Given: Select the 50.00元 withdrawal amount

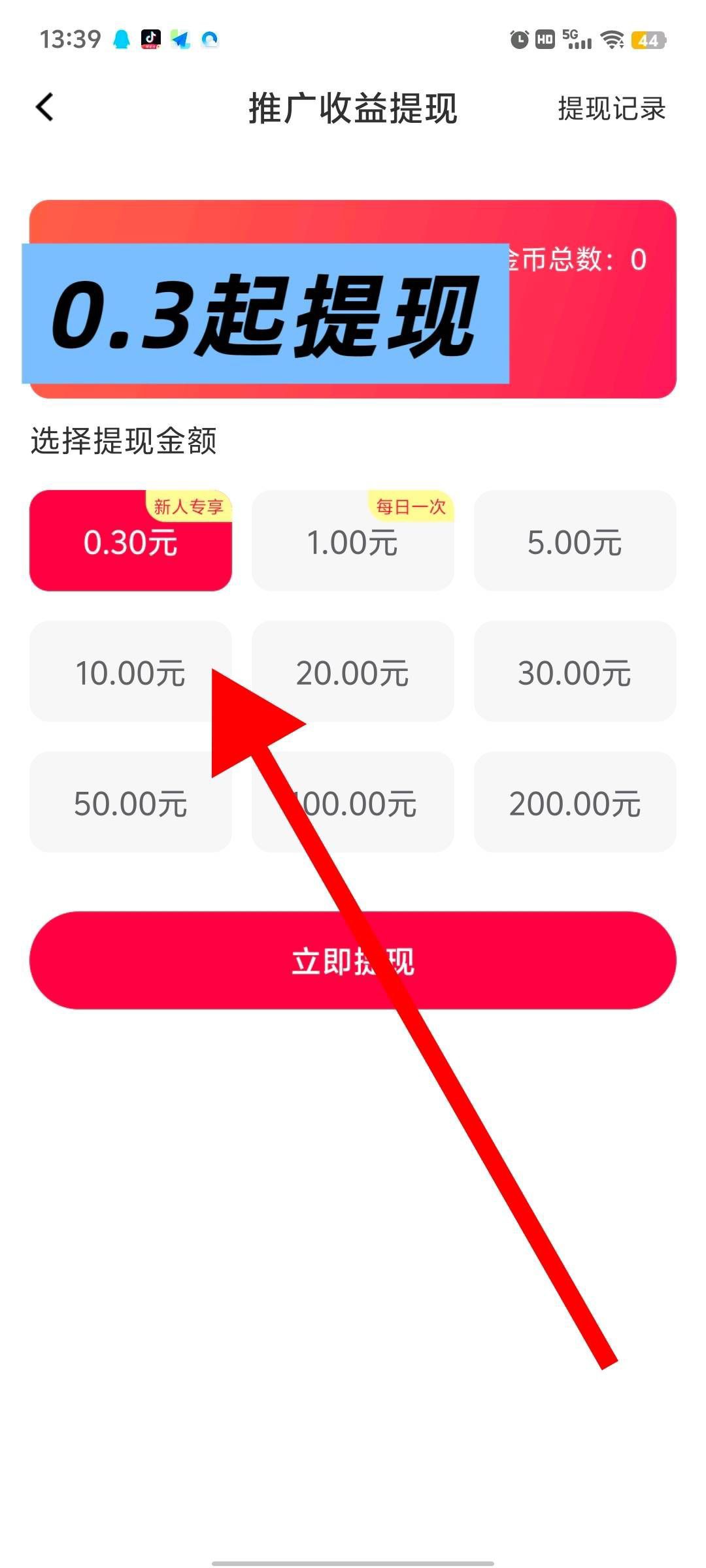Looking at the screenshot, I should pyautogui.click(x=130, y=802).
